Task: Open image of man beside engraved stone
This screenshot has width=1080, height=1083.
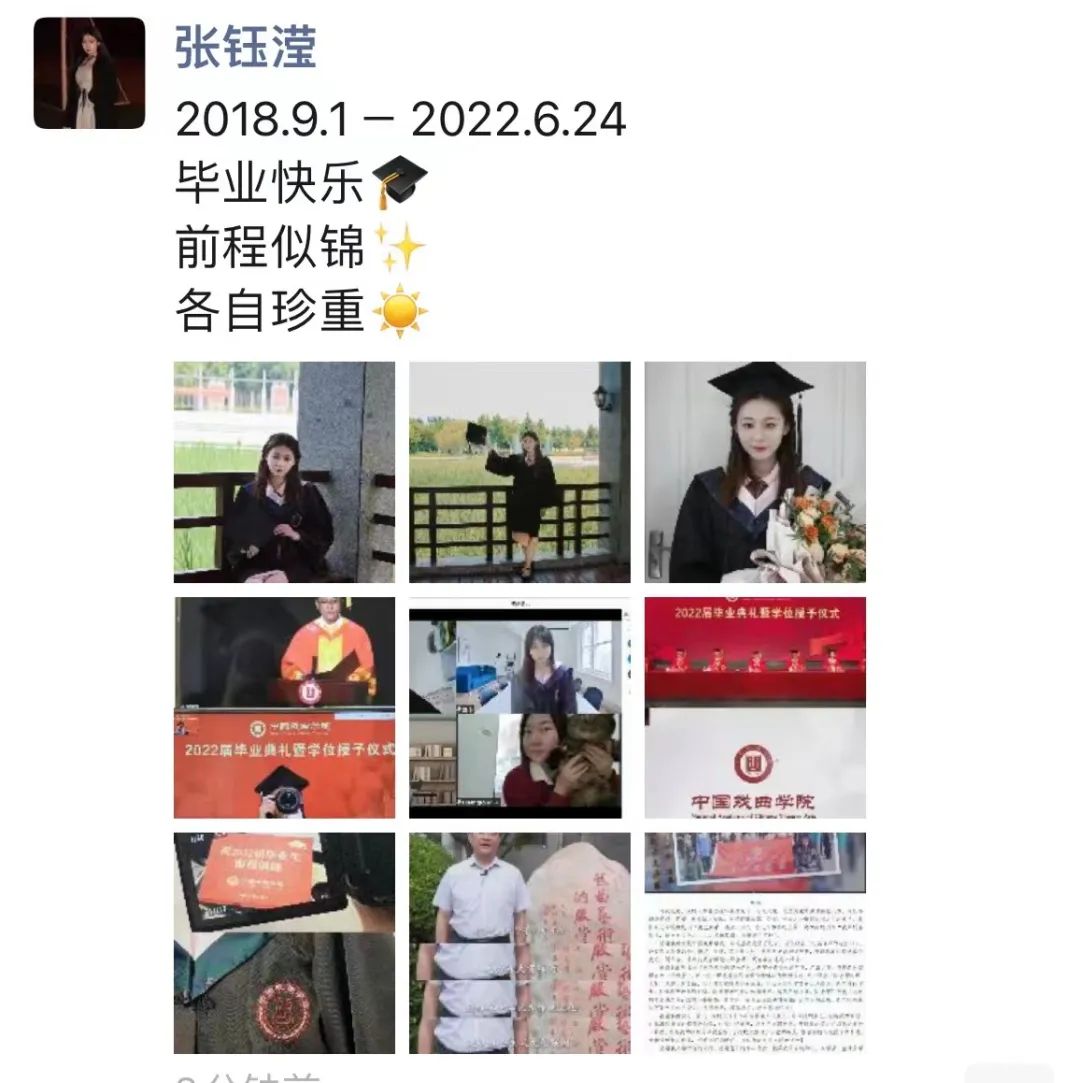Action: [519, 943]
